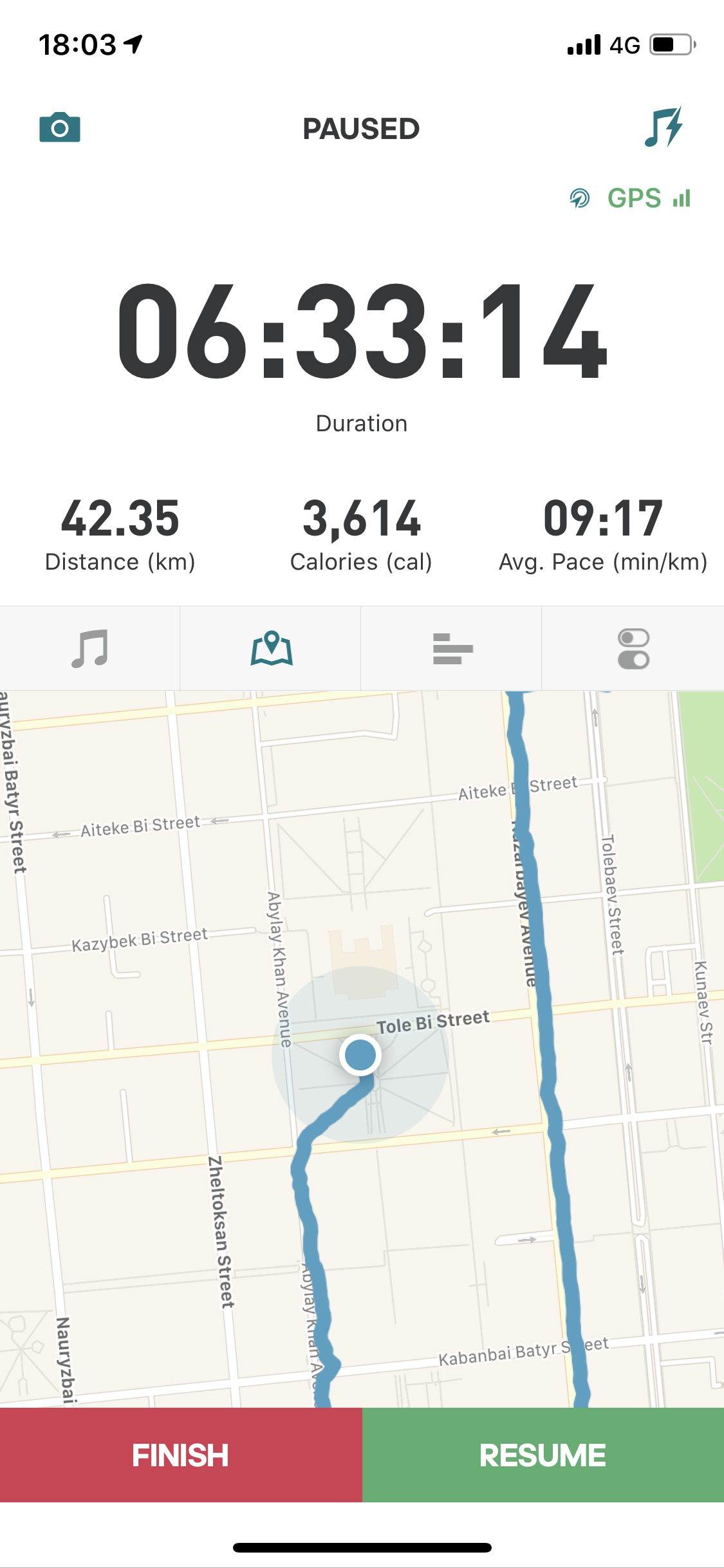Finish the paused activity
The height and width of the screenshot is (1568, 724).
[x=181, y=1455]
